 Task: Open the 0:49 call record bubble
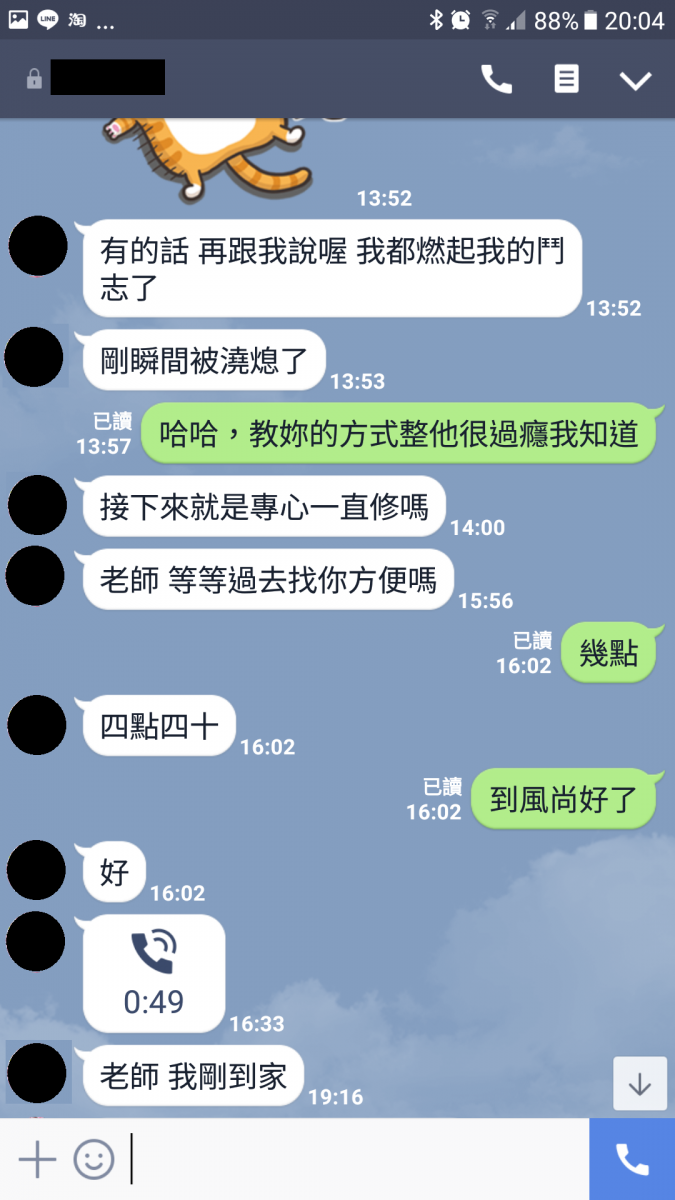(154, 973)
